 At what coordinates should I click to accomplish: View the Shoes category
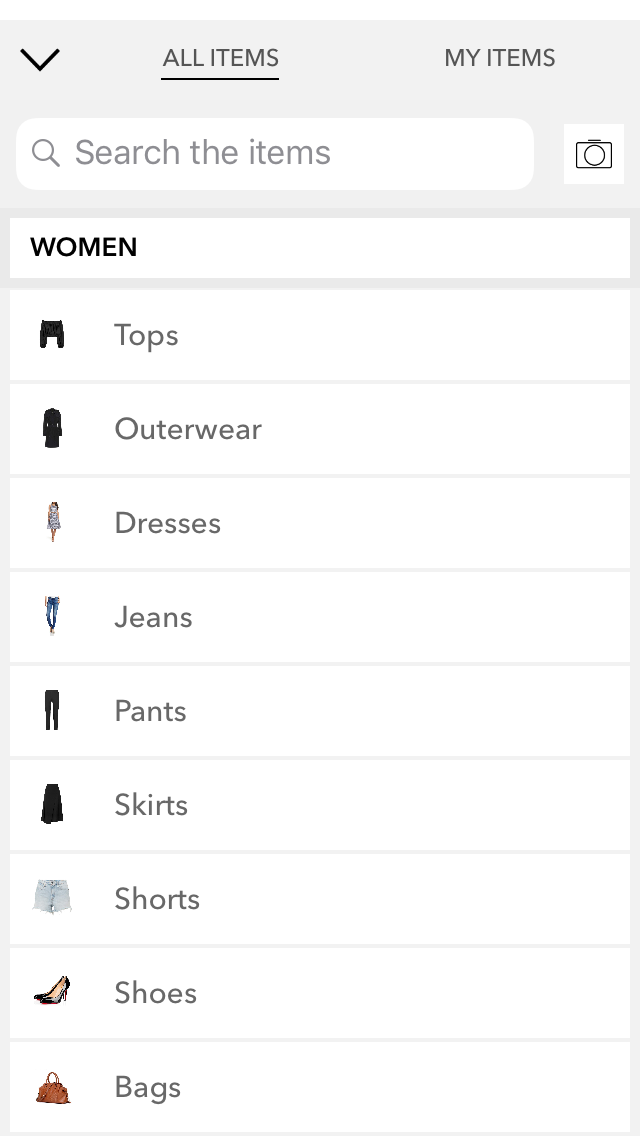(x=320, y=993)
